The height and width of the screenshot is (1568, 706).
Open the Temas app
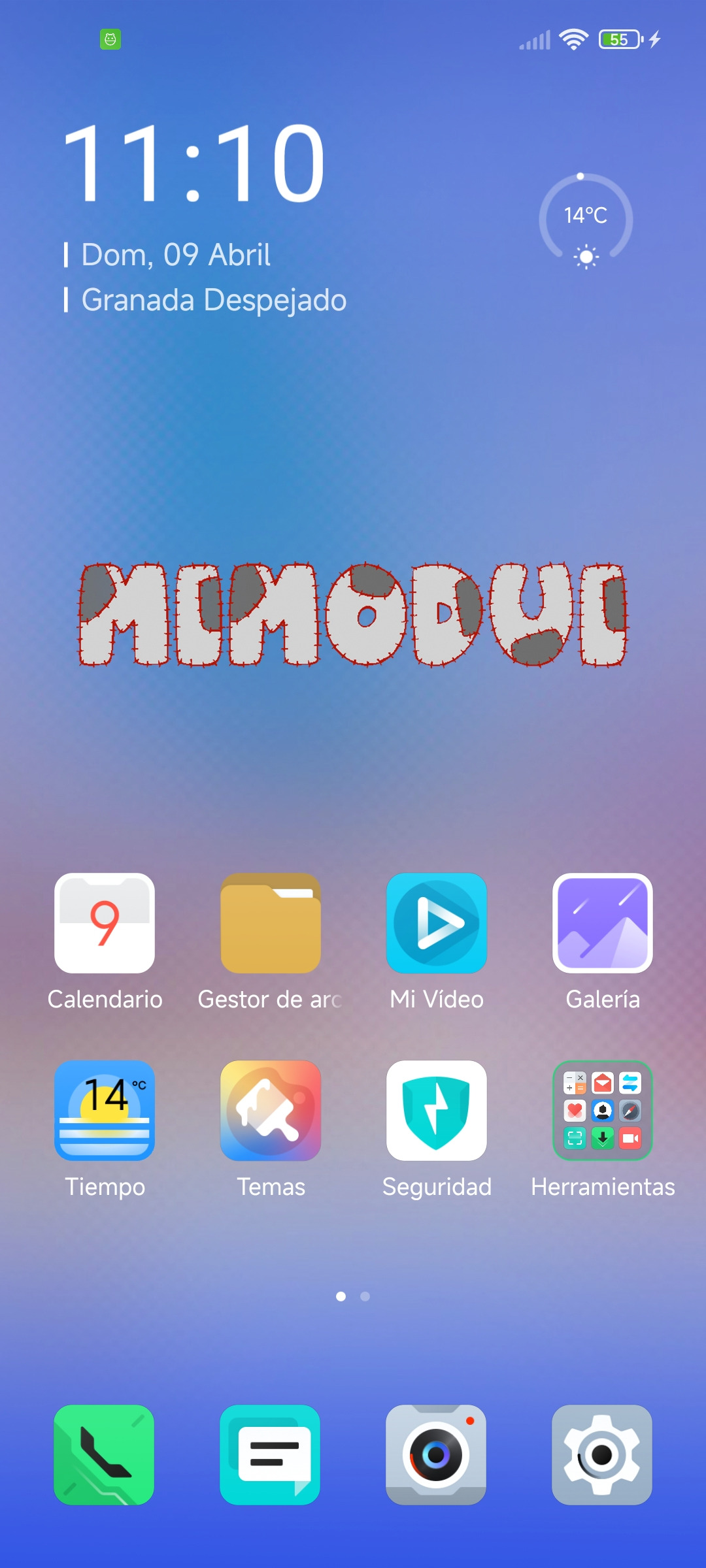click(271, 1110)
